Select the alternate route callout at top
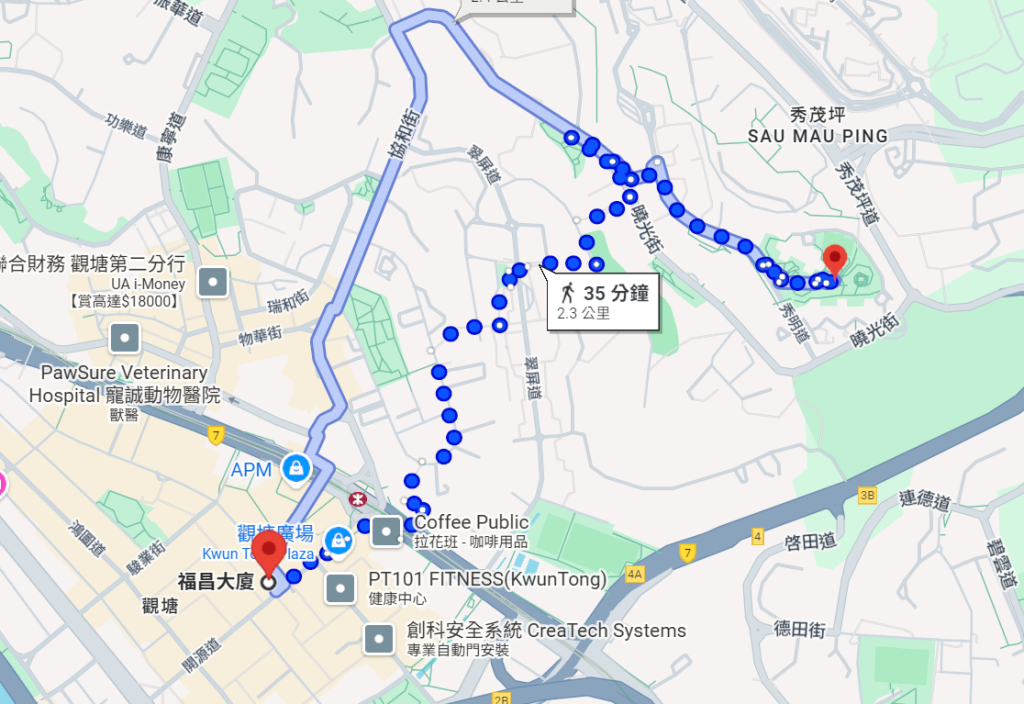The image size is (1024, 704). tap(515, 5)
